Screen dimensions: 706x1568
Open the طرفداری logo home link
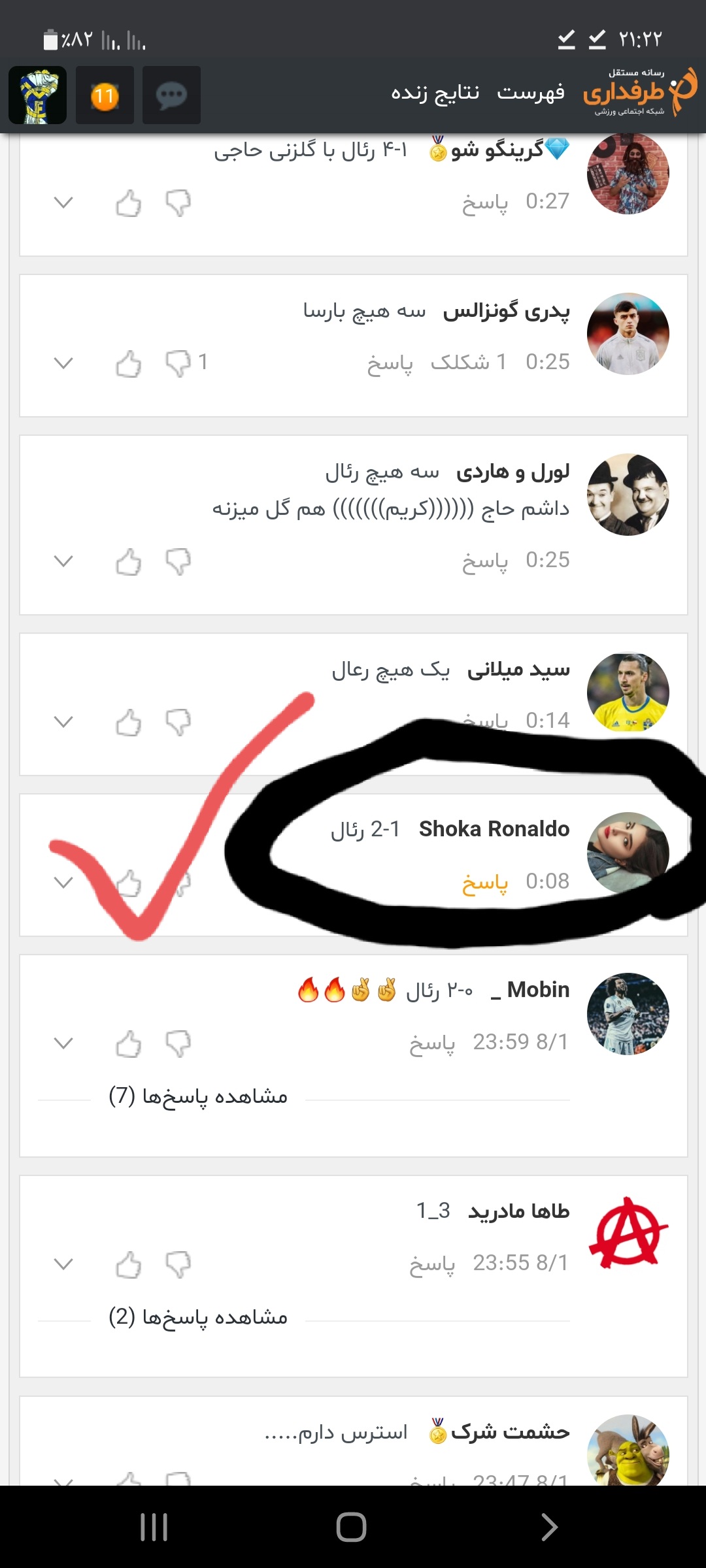point(641,92)
